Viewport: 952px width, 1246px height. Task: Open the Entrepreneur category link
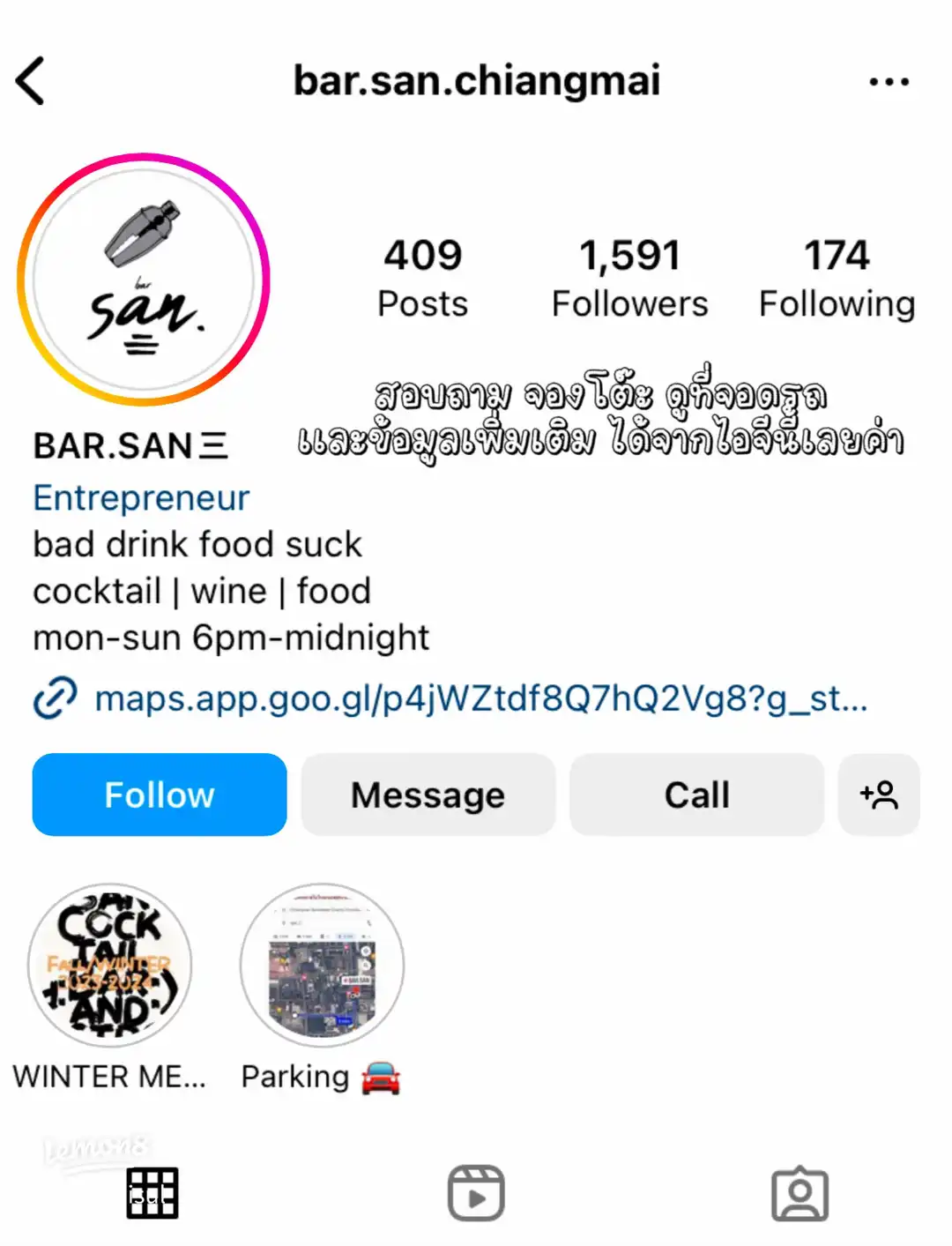(x=140, y=497)
